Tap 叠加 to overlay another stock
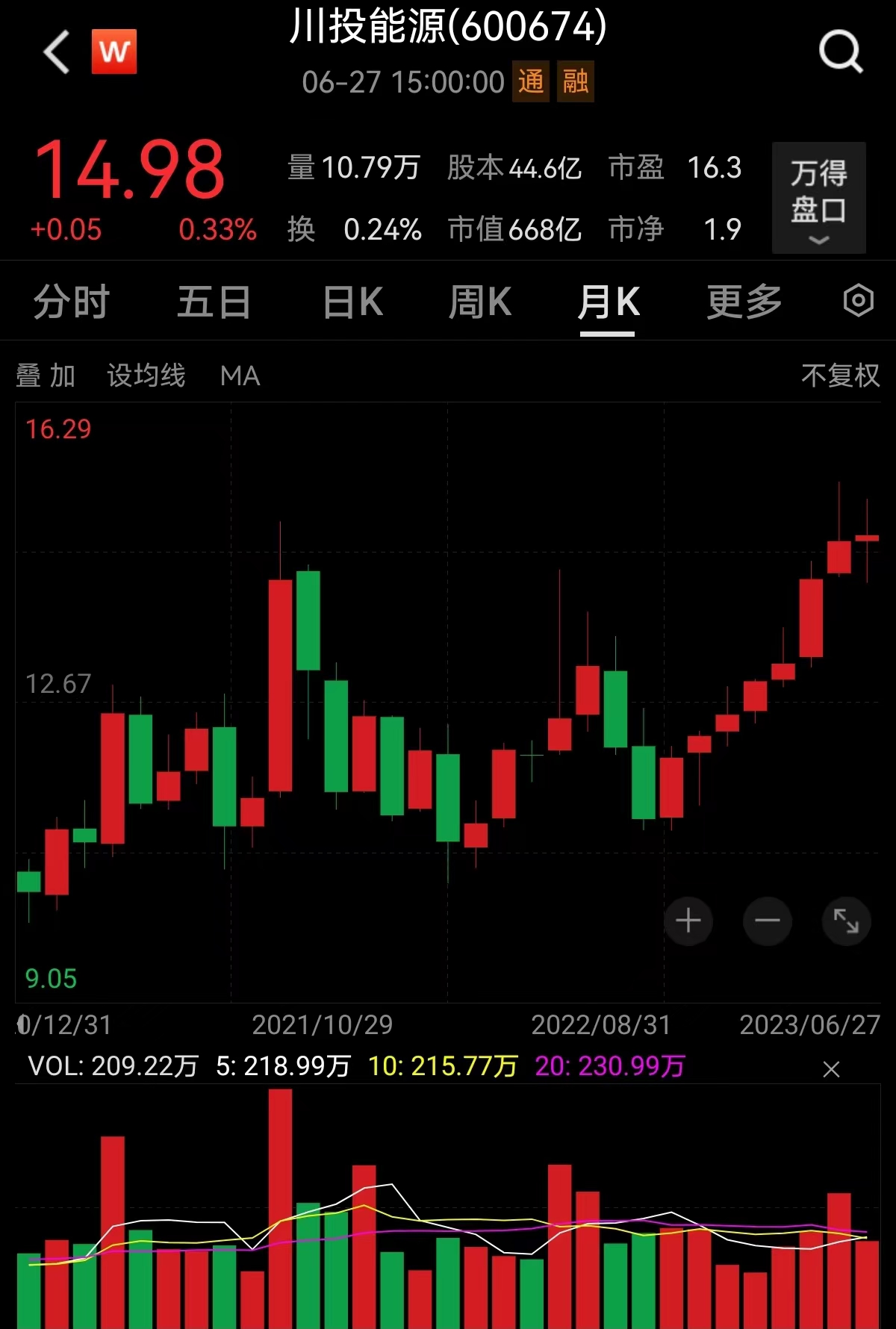The image size is (896, 1329). (46, 376)
